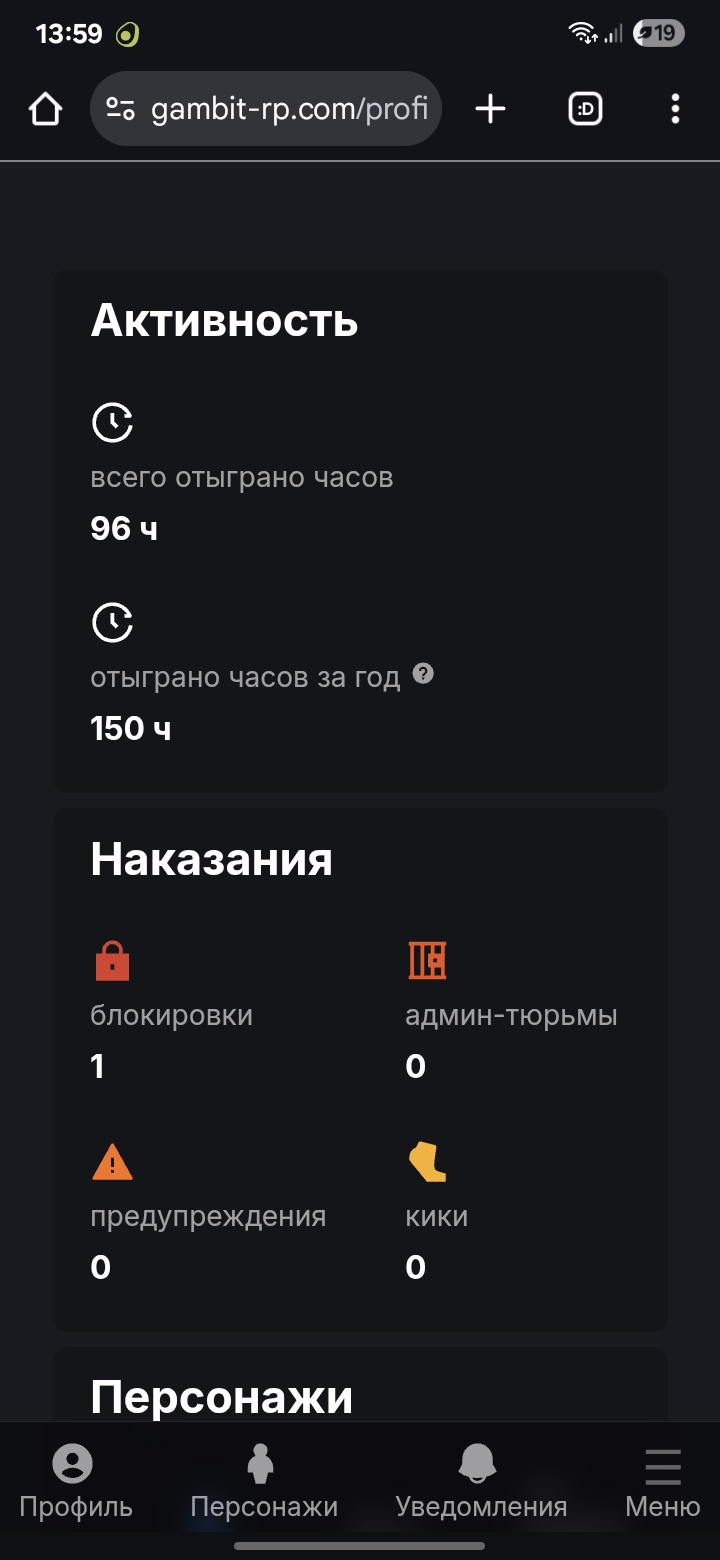This screenshot has width=720, height=1560.
Task: Open the Меню hamburger tab
Action: (x=662, y=1482)
